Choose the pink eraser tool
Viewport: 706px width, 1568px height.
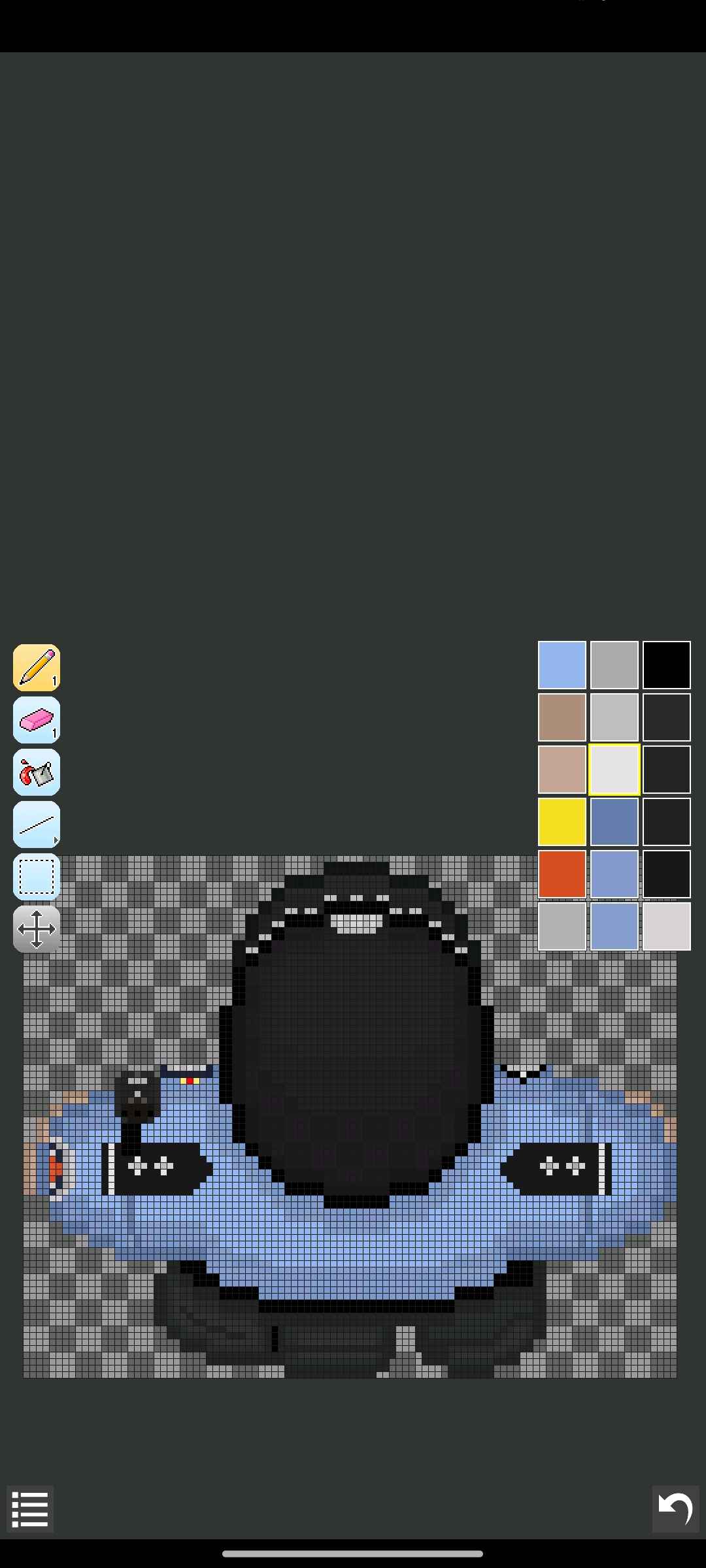pos(37,720)
